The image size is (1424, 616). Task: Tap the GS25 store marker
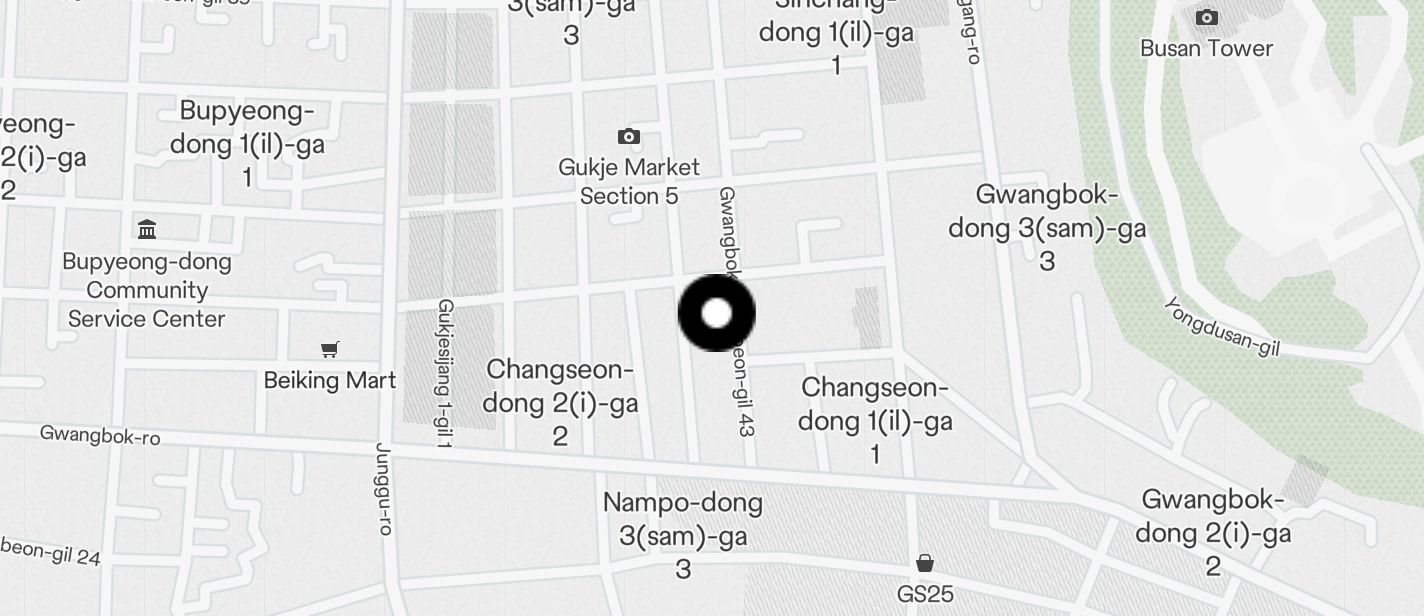tap(925, 563)
